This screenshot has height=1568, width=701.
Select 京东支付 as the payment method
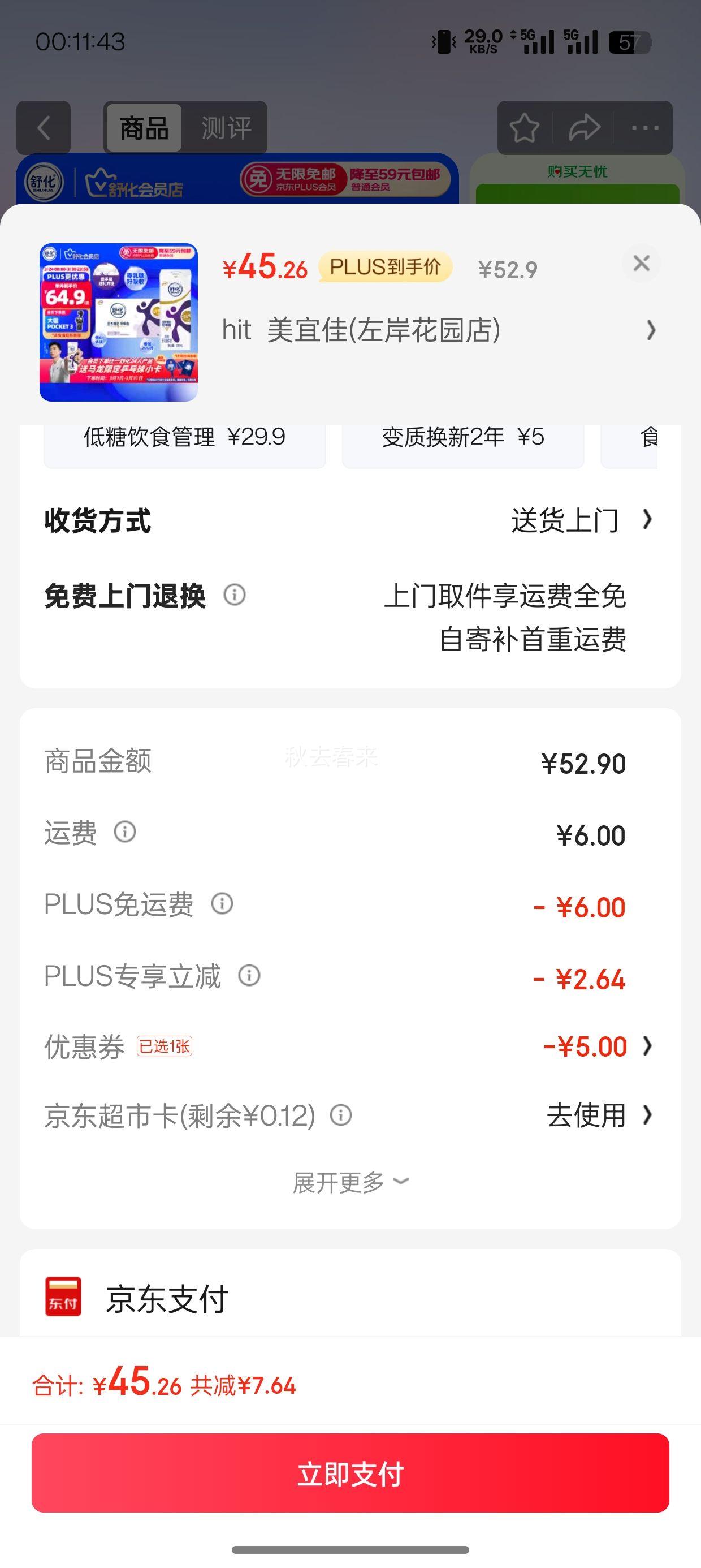click(350, 1298)
